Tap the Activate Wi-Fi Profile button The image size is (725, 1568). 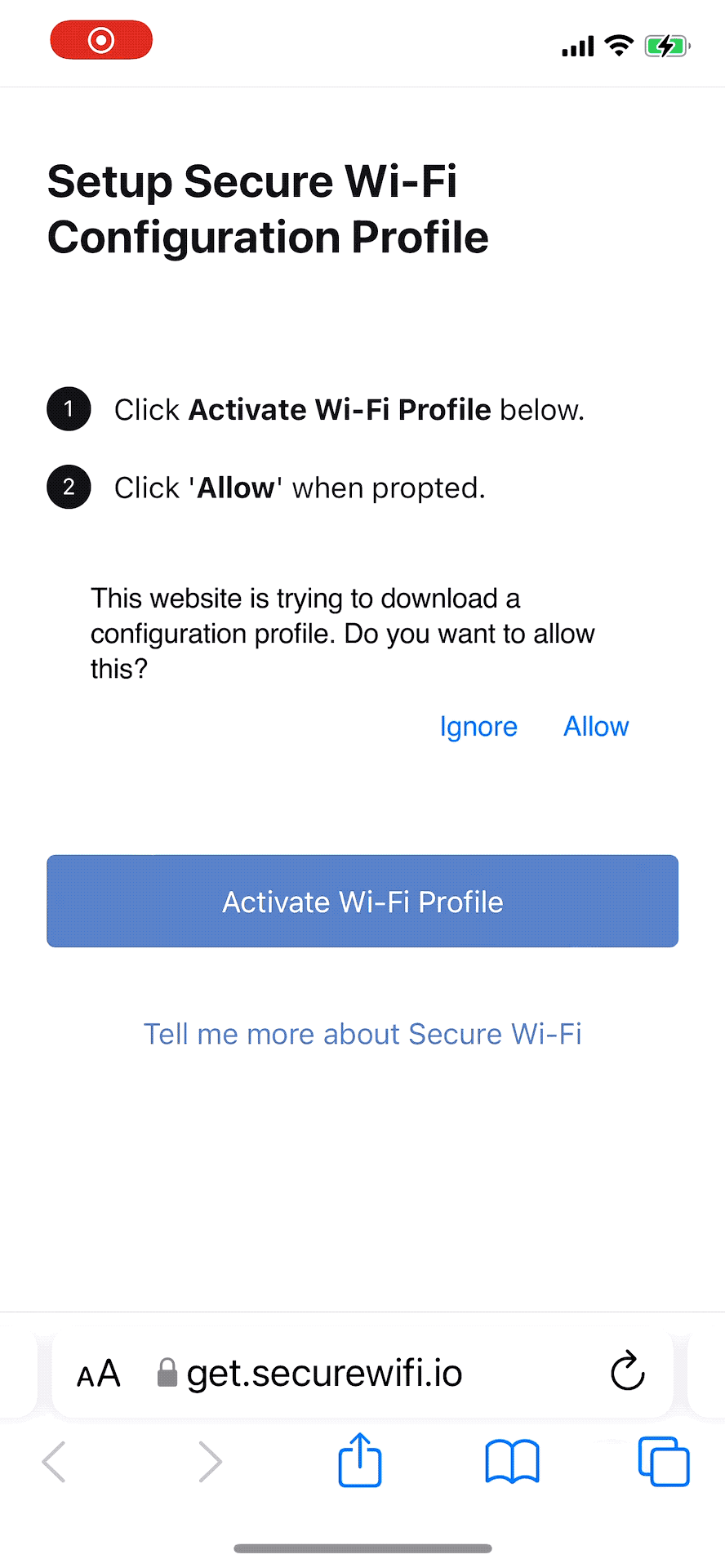[x=362, y=901]
